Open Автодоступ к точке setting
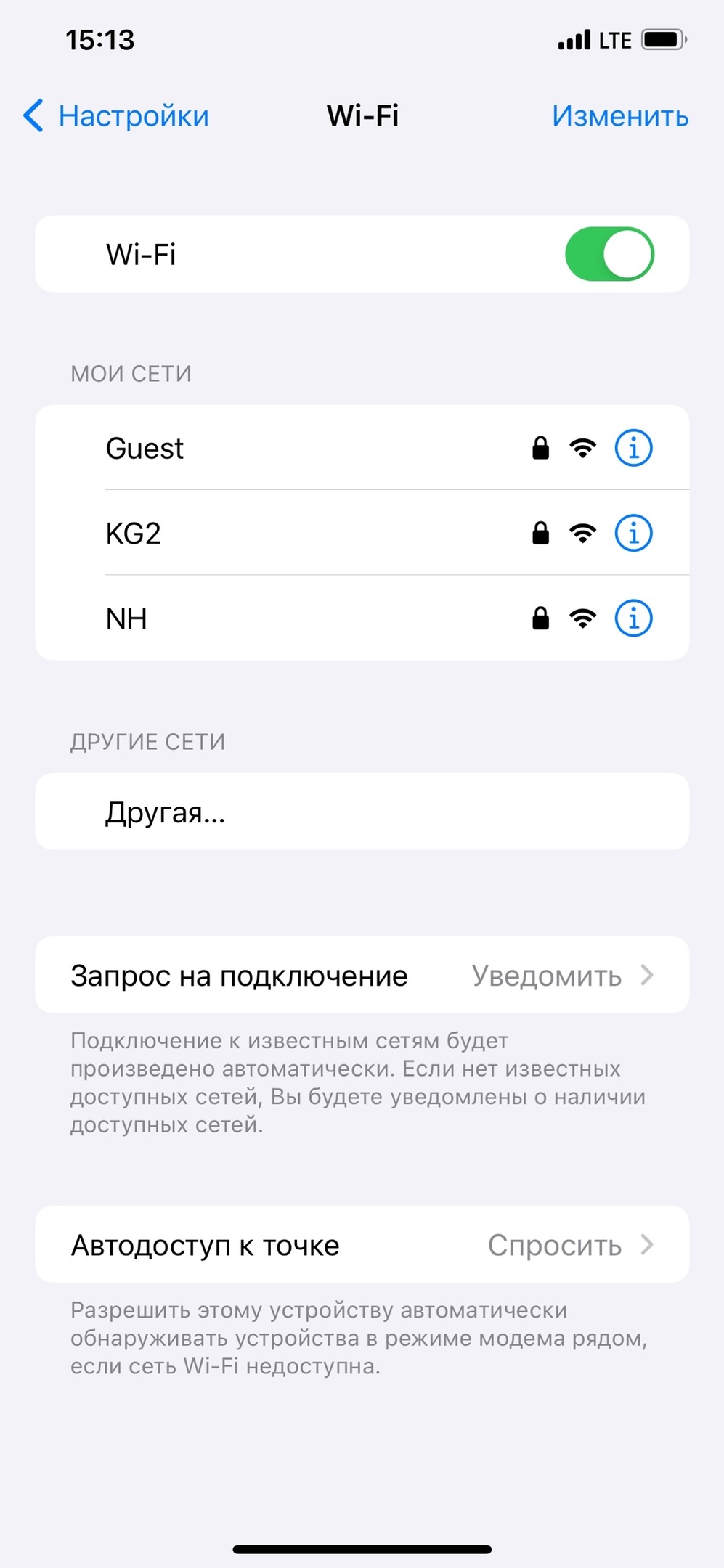Viewport: 724px width, 1568px height. (x=362, y=1244)
